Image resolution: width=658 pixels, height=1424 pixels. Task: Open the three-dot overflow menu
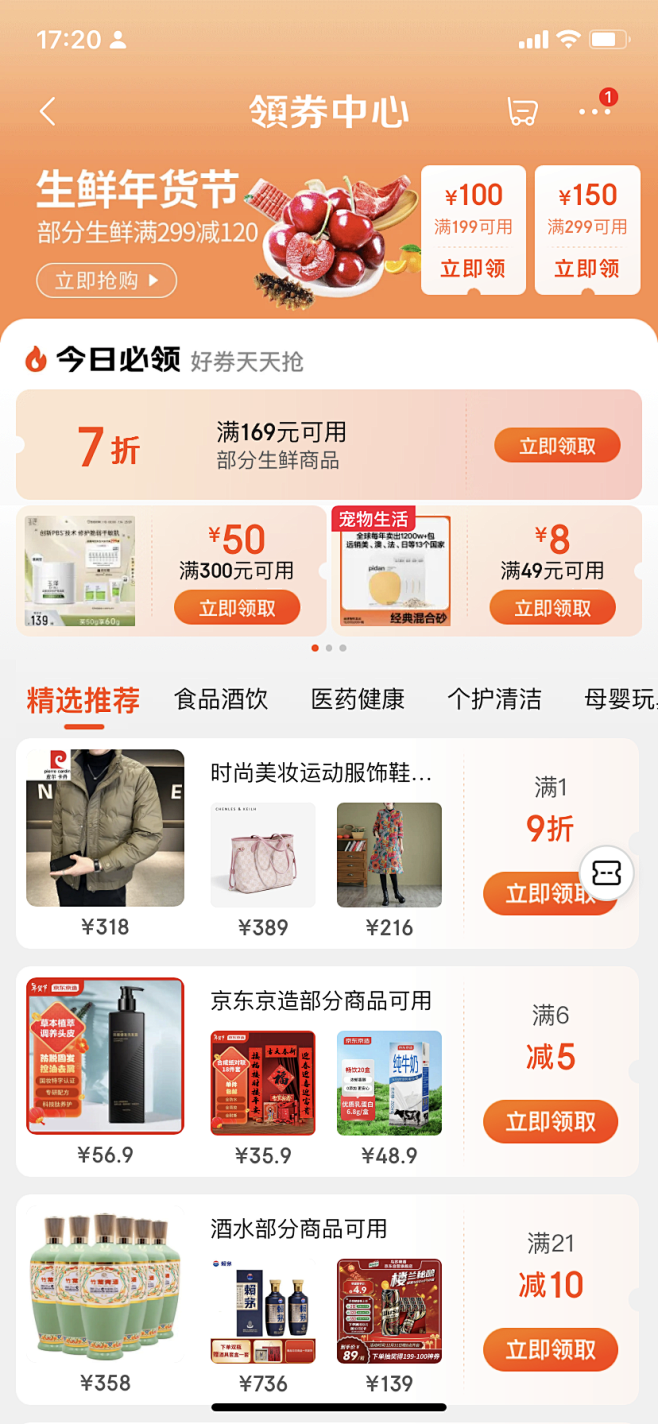point(594,111)
